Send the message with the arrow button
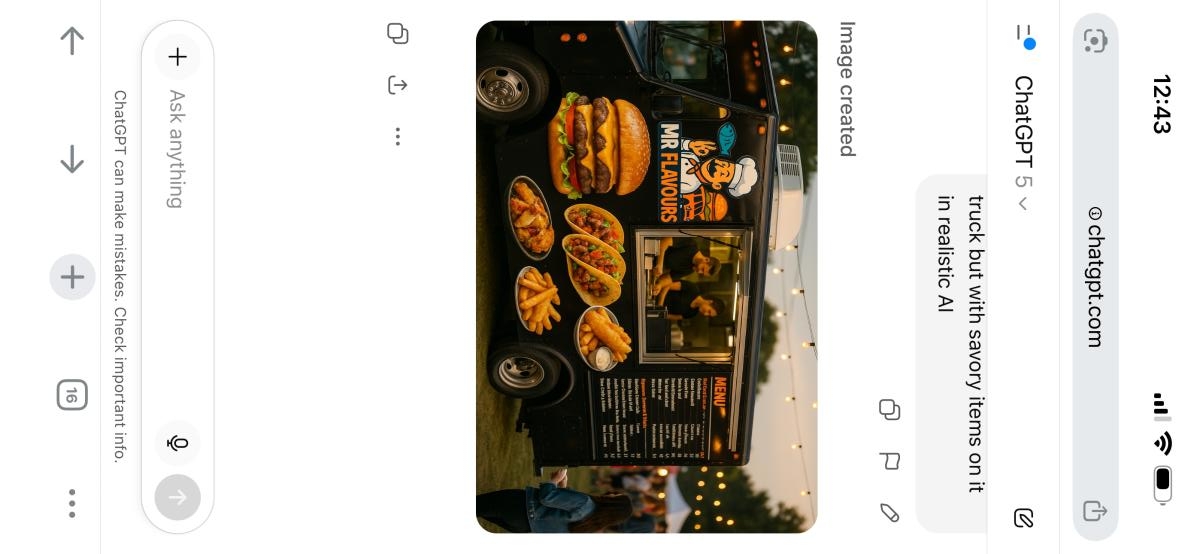The height and width of the screenshot is (554, 1200). (178, 497)
